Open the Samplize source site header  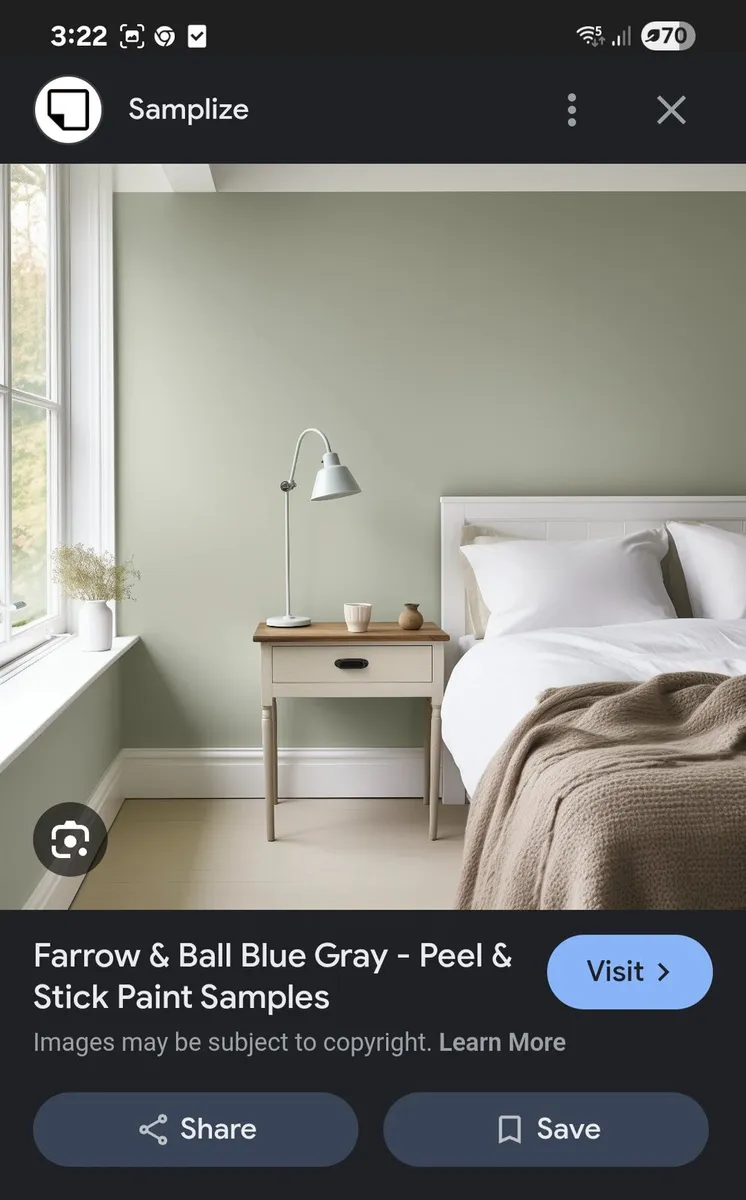point(188,110)
